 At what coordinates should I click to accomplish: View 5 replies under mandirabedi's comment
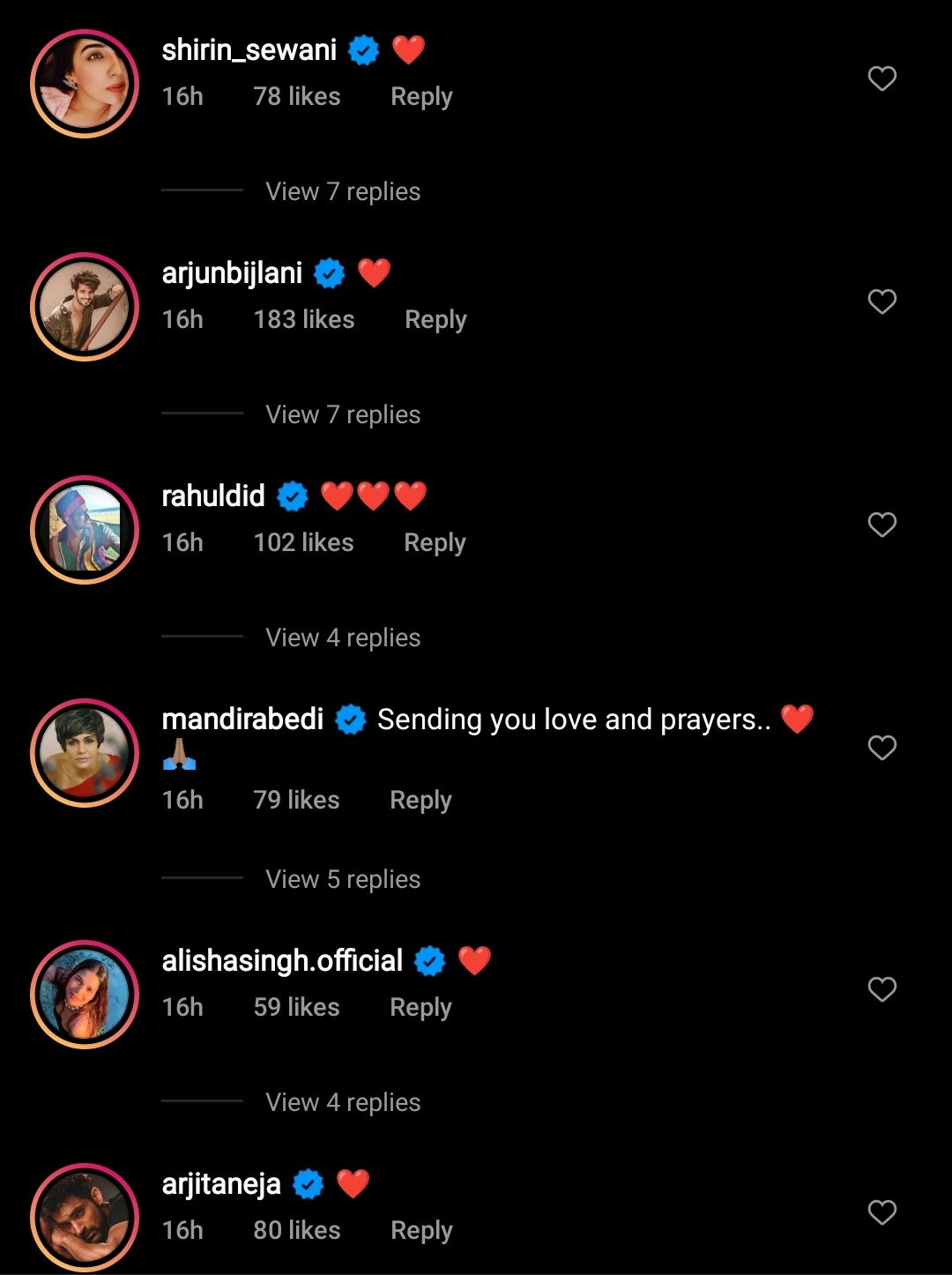pyautogui.click(x=343, y=879)
